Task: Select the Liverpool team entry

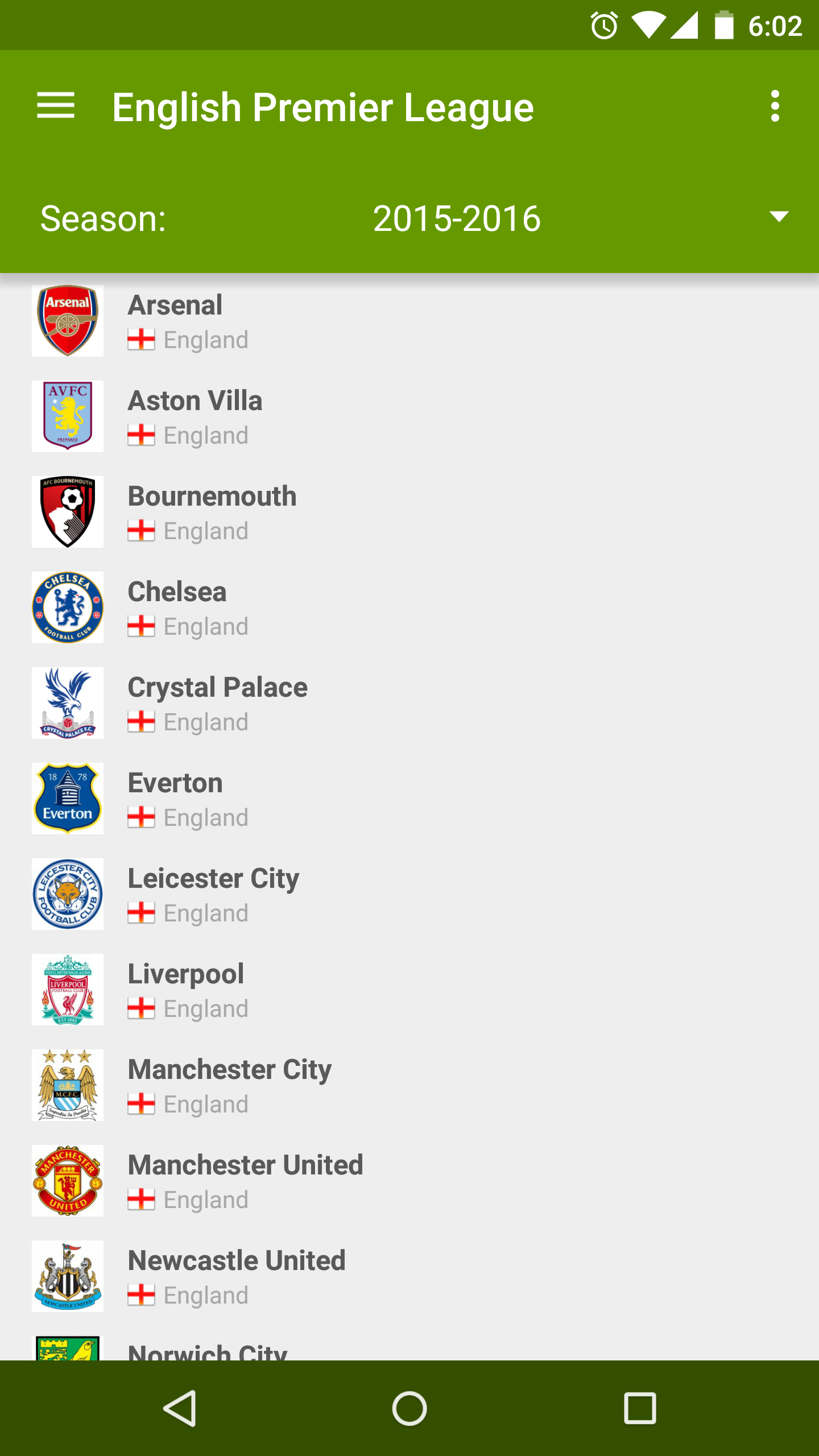Action: pos(409,989)
